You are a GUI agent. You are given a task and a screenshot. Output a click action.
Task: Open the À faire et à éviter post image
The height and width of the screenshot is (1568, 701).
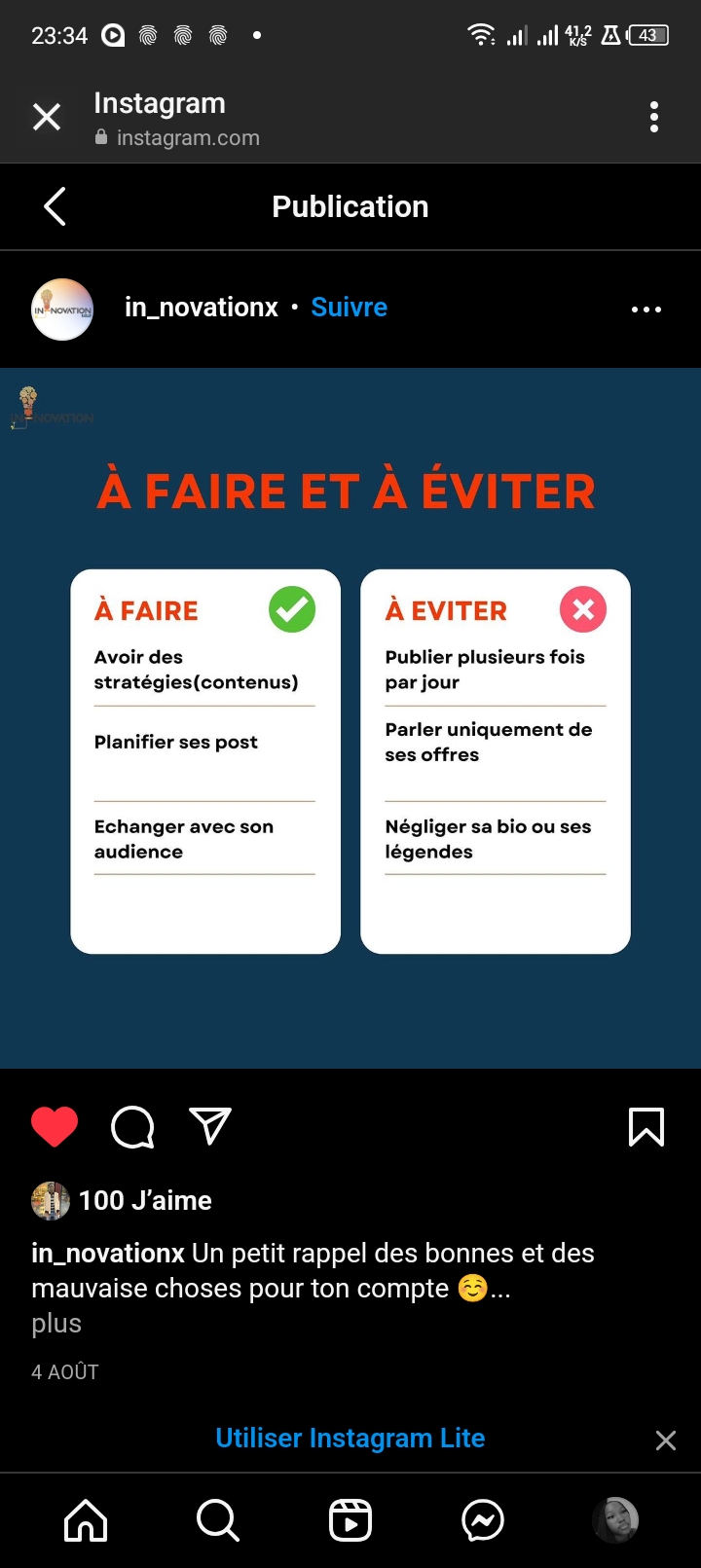350,718
